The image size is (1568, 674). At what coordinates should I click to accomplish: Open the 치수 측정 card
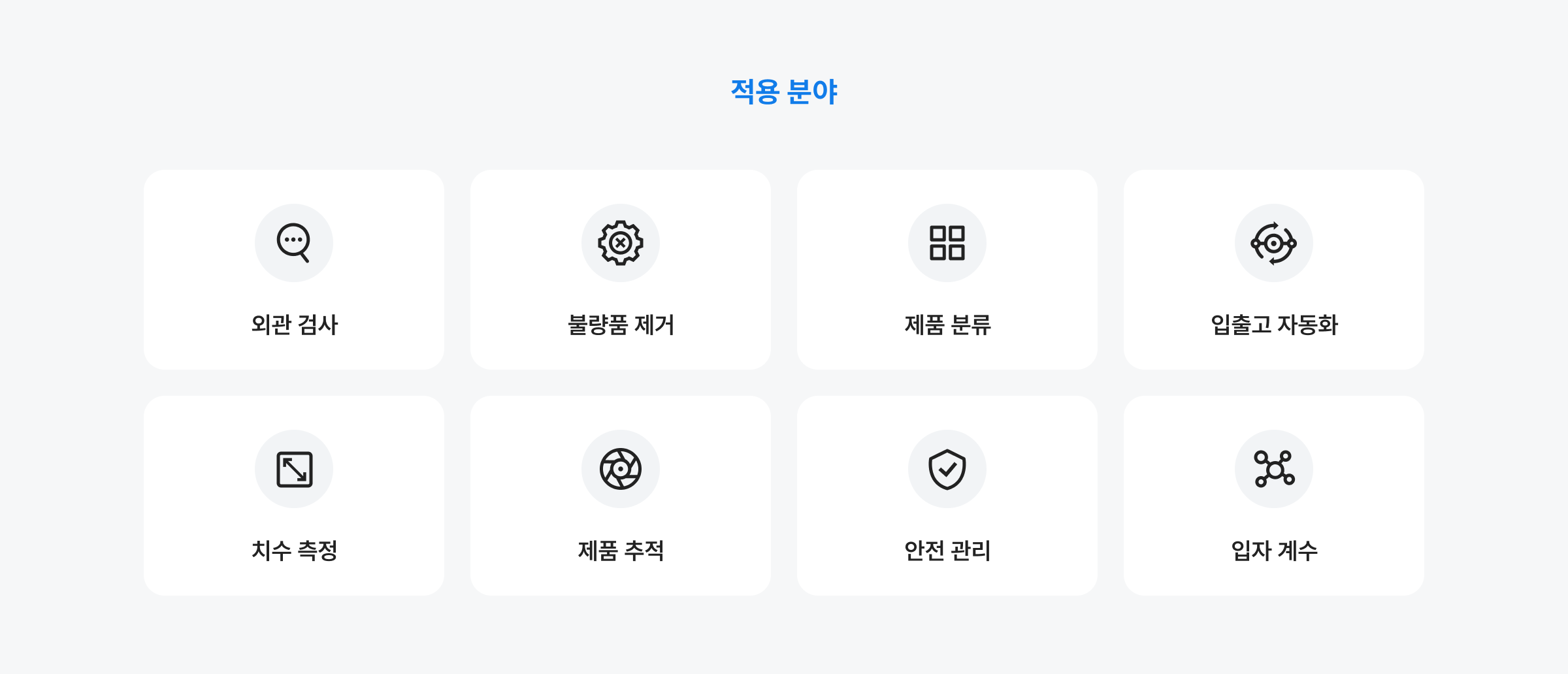click(294, 496)
